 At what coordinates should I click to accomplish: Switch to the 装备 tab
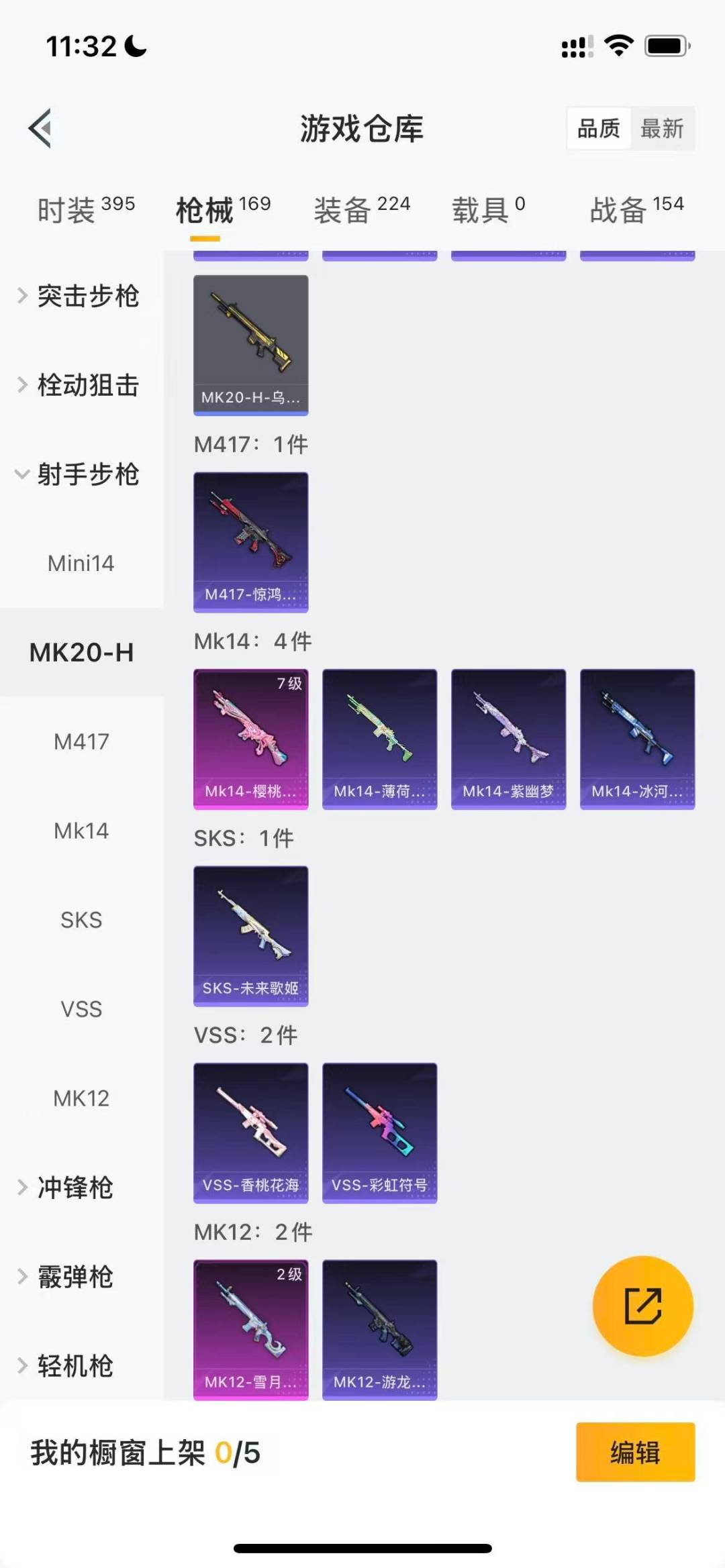(362, 210)
